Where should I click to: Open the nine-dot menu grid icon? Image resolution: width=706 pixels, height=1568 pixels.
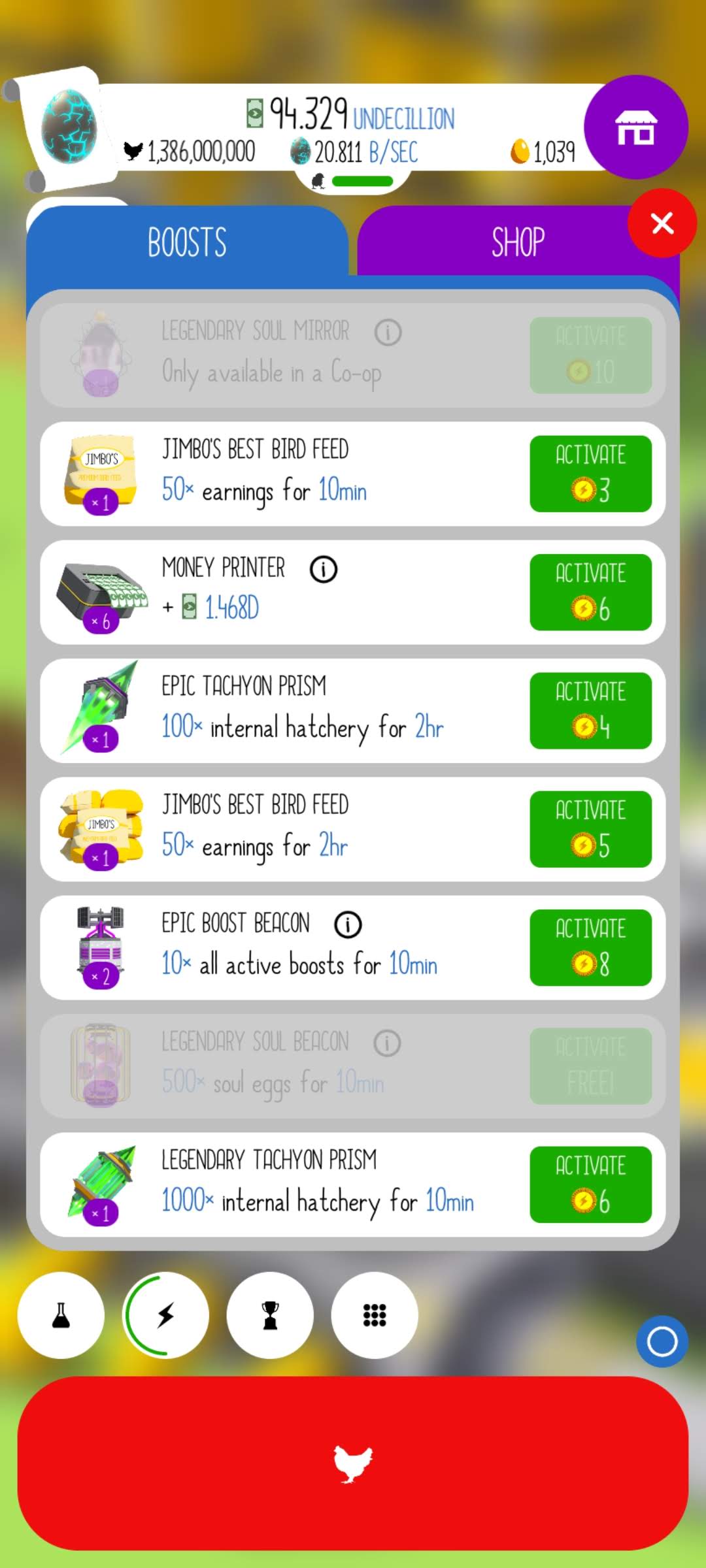pyautogui.click(x=375, y=1315)
